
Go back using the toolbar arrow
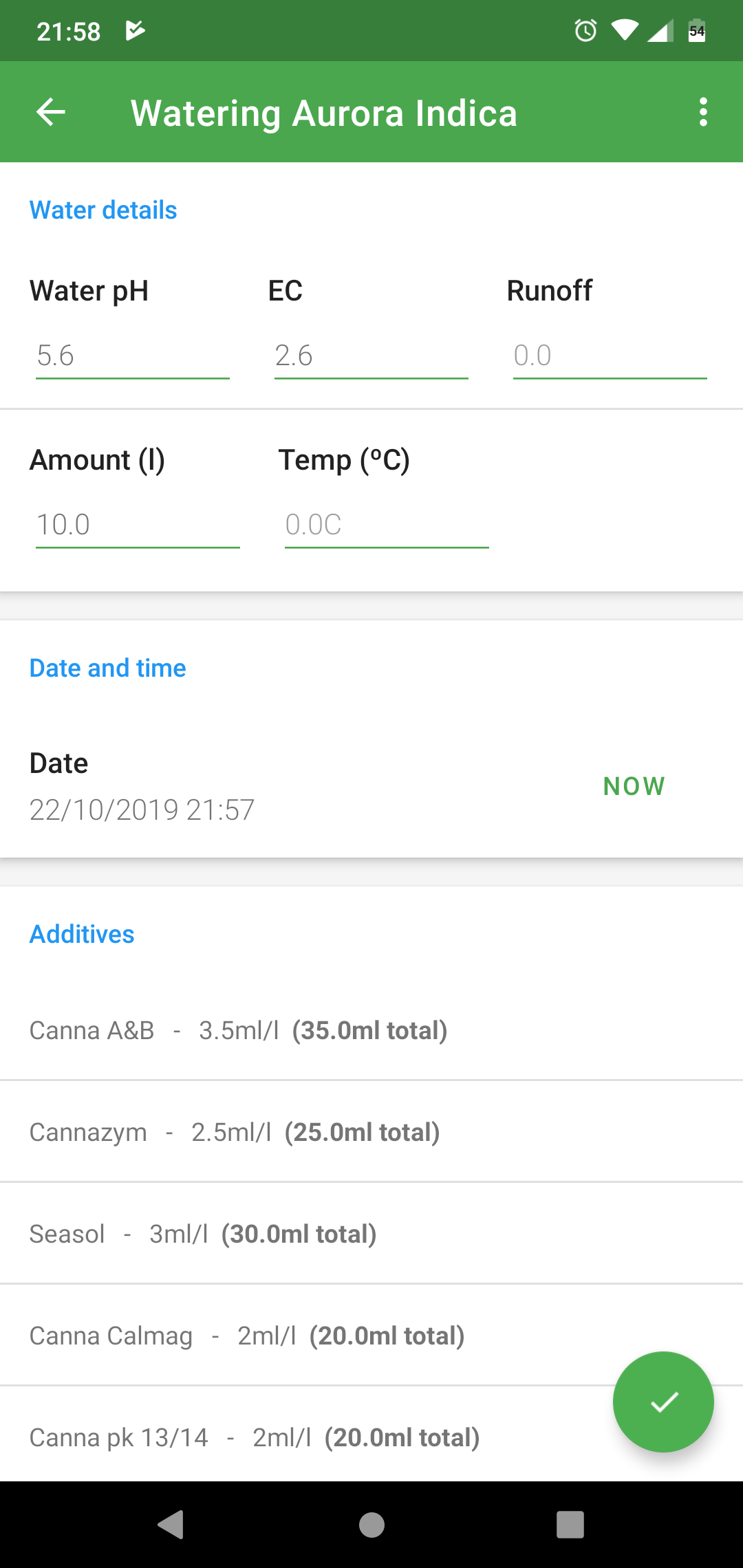click(x=51, y=112)
